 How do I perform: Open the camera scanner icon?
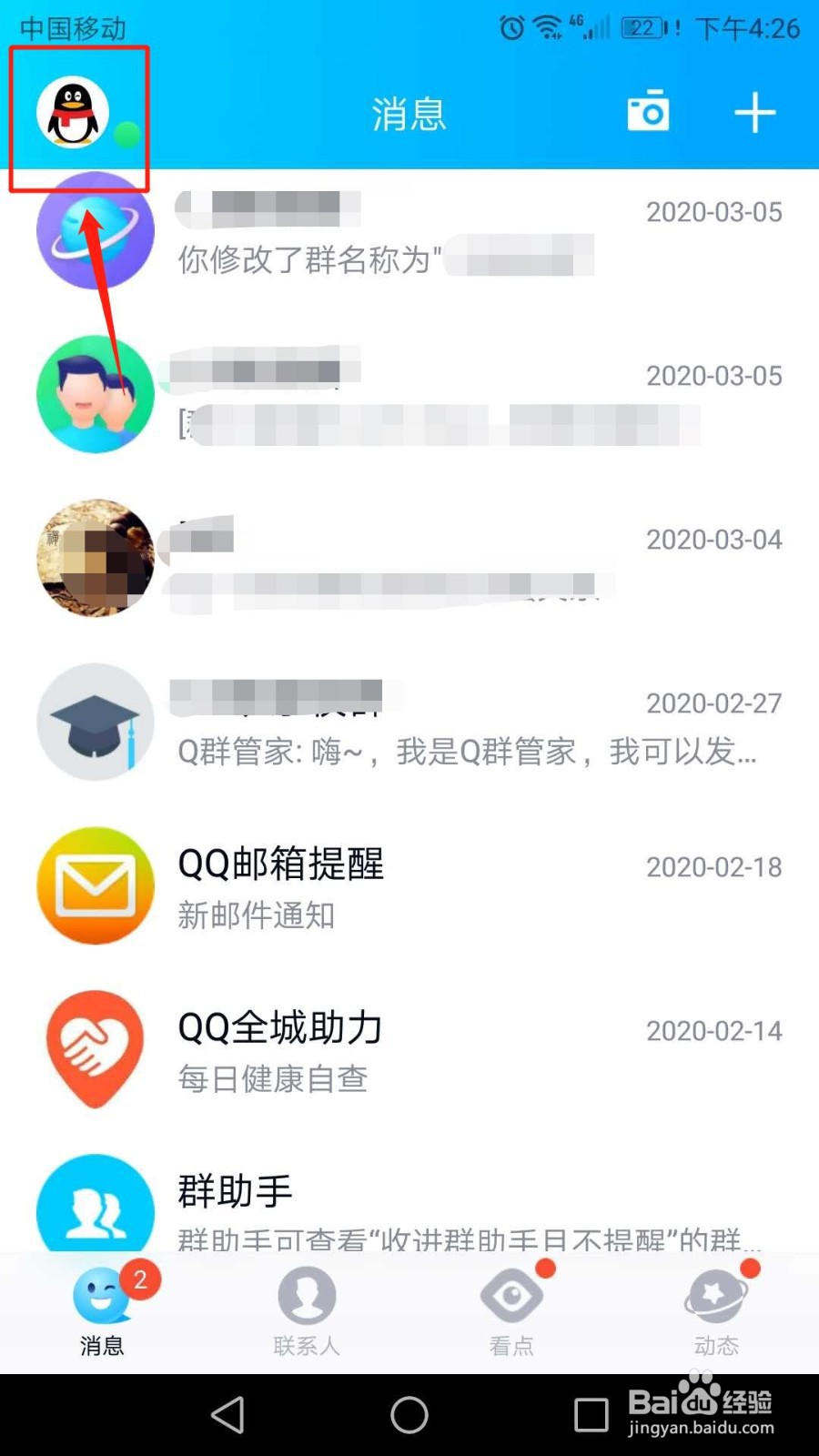(648, 111)
